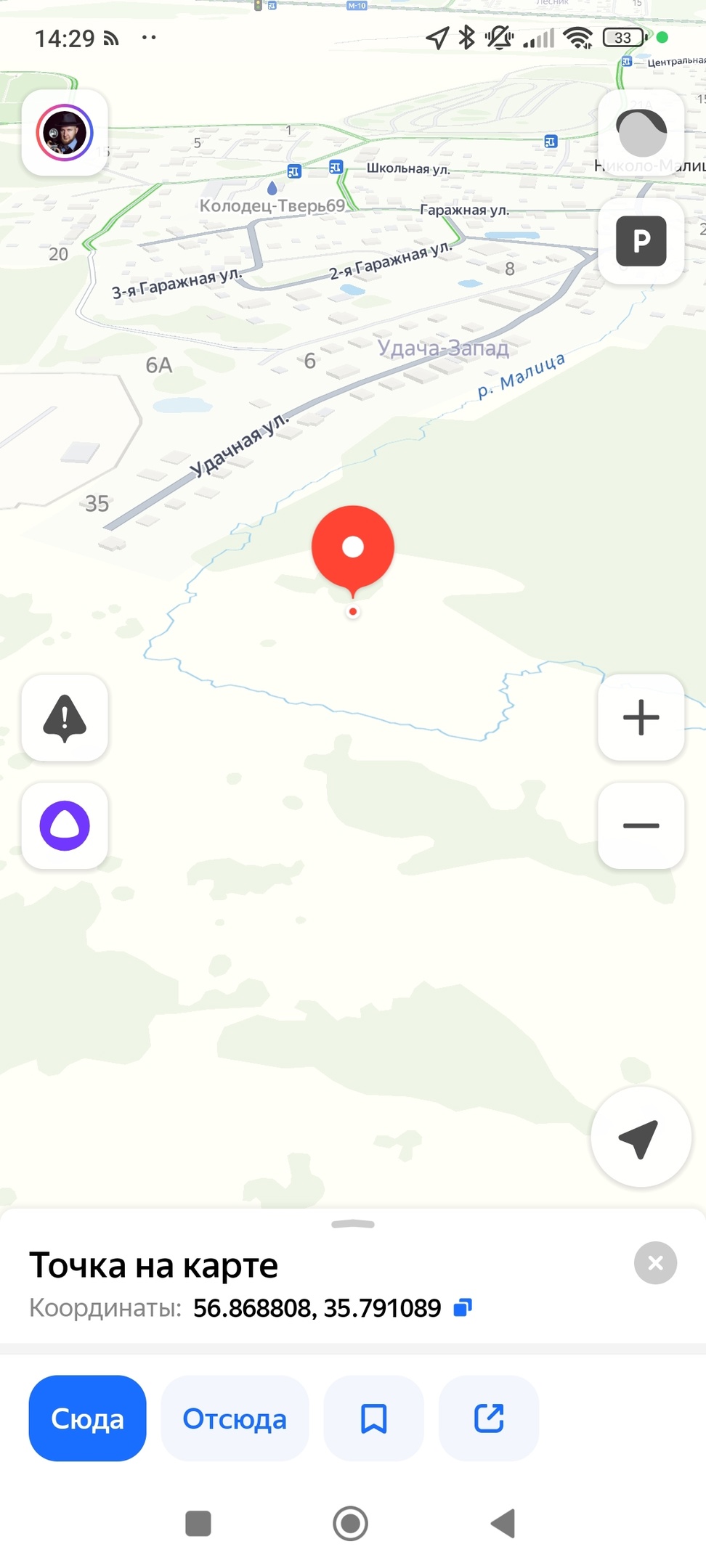Tap Отсюда to route from here
Image resolution: width=706 pixels, height=1568 pixels.
[235, 1418]
